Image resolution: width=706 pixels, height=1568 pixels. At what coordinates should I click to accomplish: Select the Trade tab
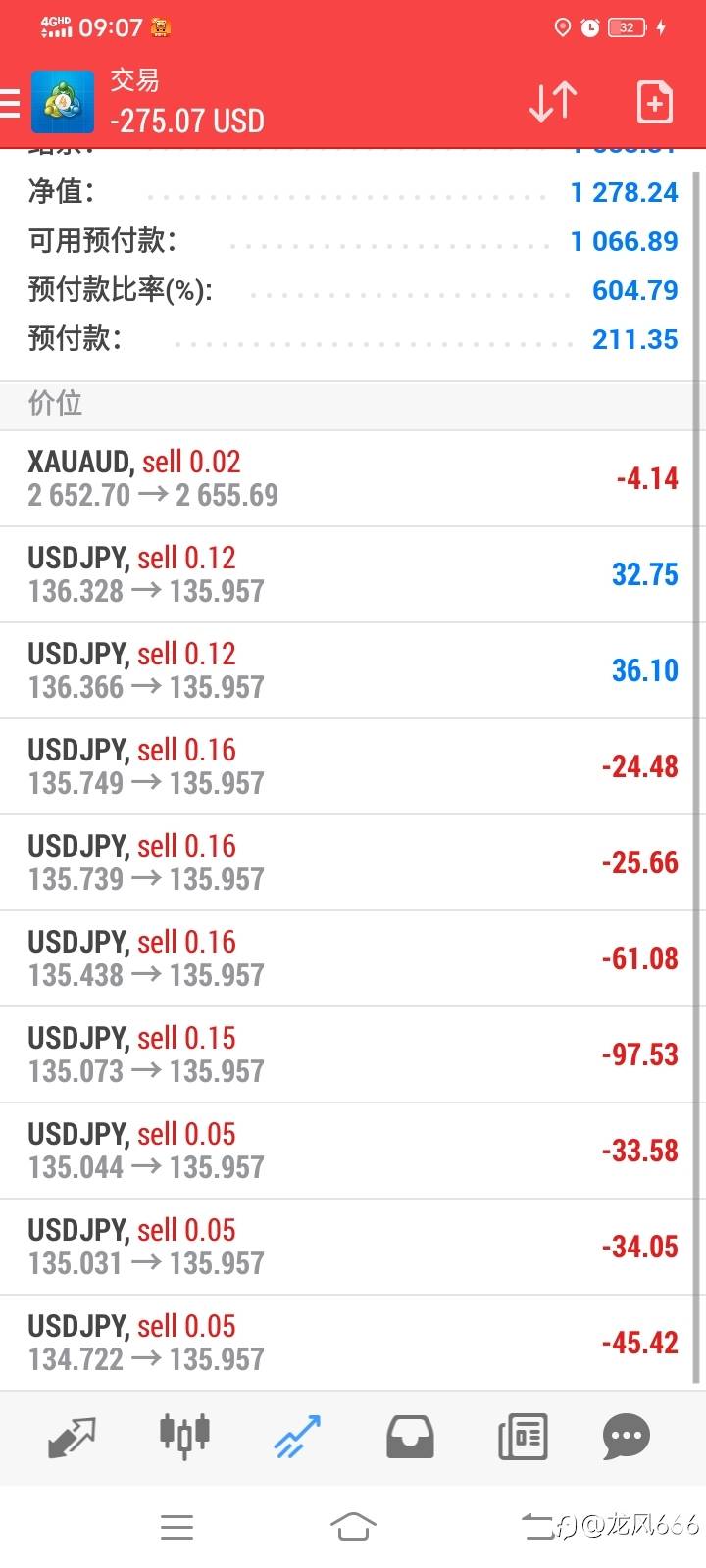tap(297, 1437)
